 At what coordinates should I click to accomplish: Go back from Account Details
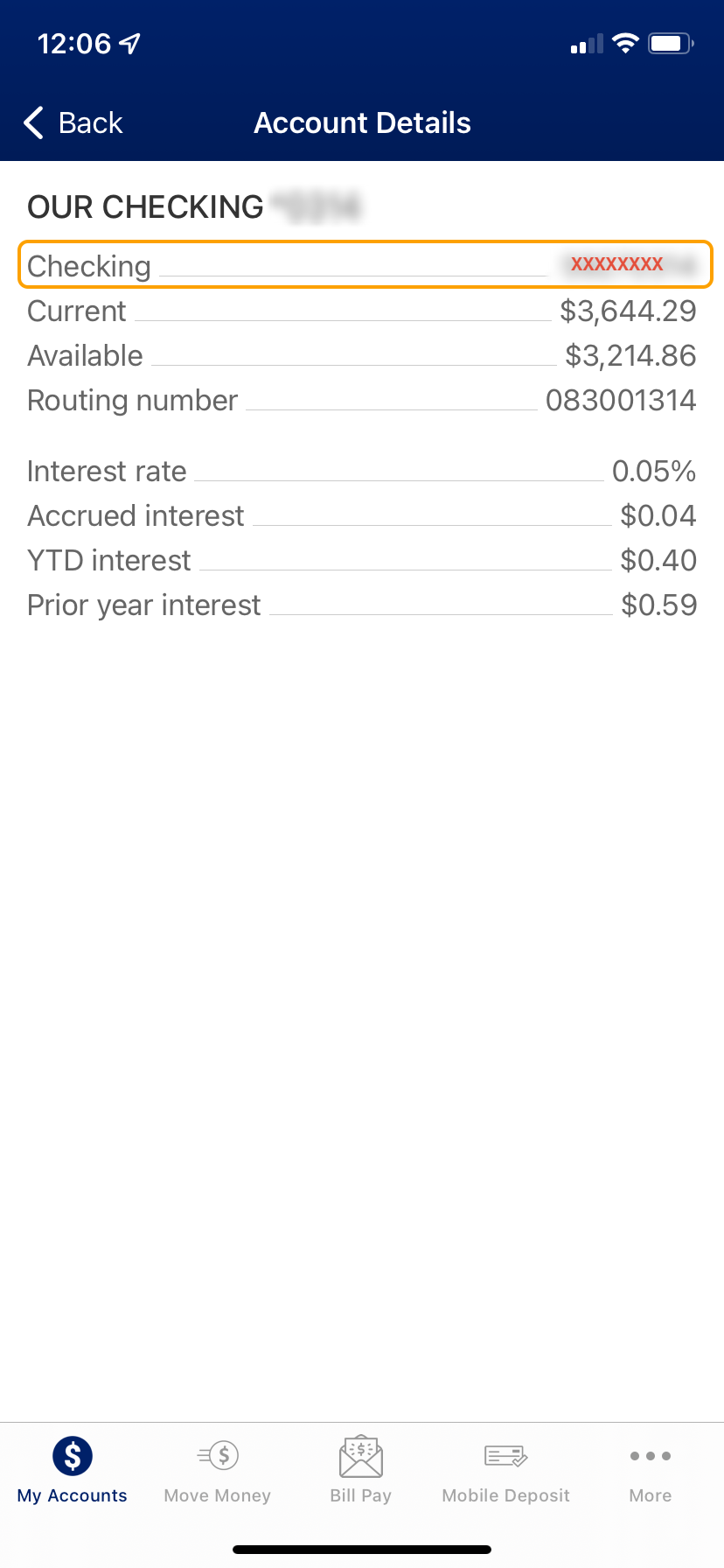coord(73,123)
